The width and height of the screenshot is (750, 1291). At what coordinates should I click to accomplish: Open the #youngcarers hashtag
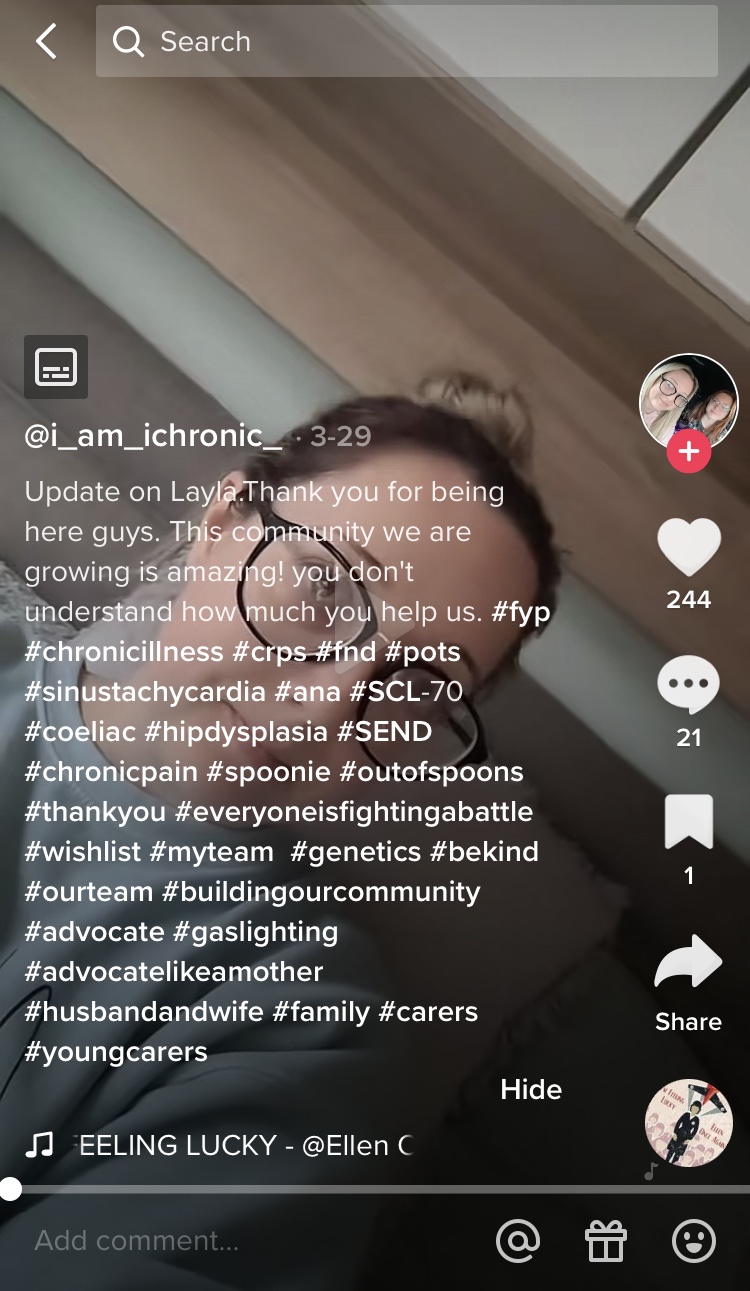pyautogui.click(x=116, y=1052)
